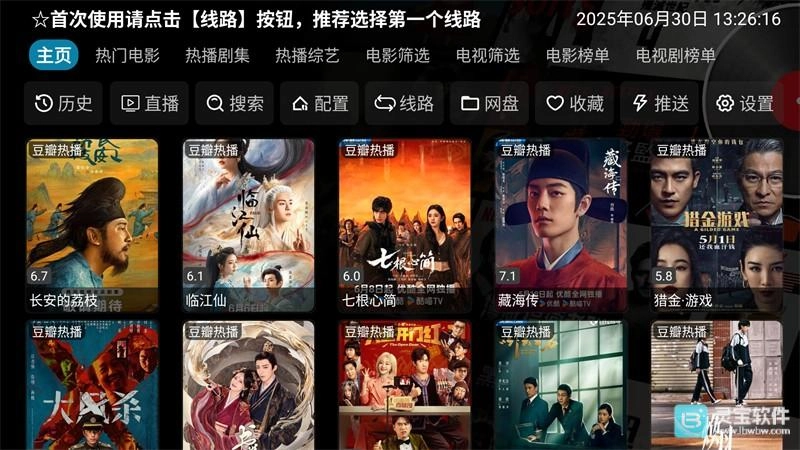Open the 网盘 cloud drive button

490,103
